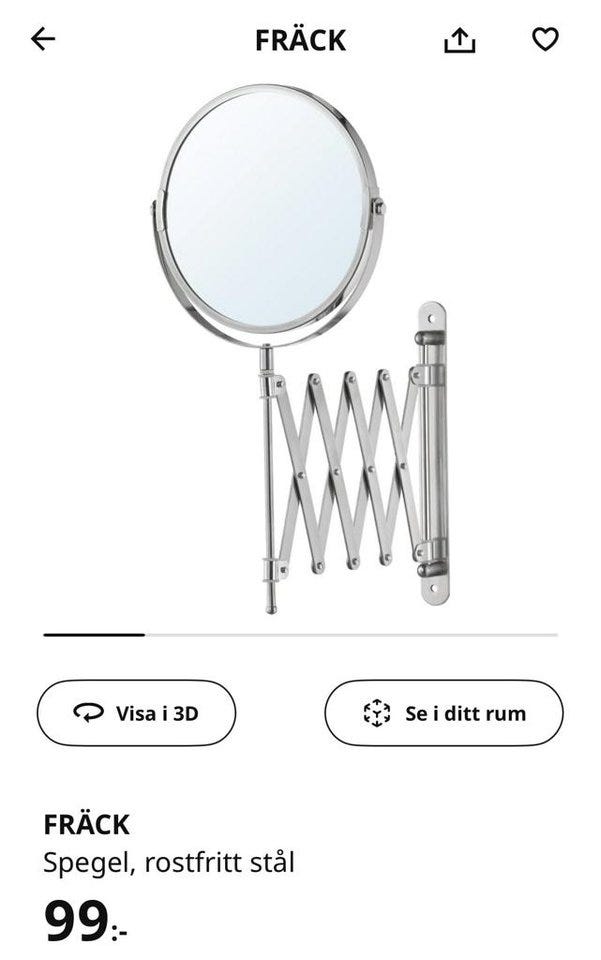This screenshot has height=960, width=601.
Task: Open Se i ditt rum view
Action: pos(444,713)
